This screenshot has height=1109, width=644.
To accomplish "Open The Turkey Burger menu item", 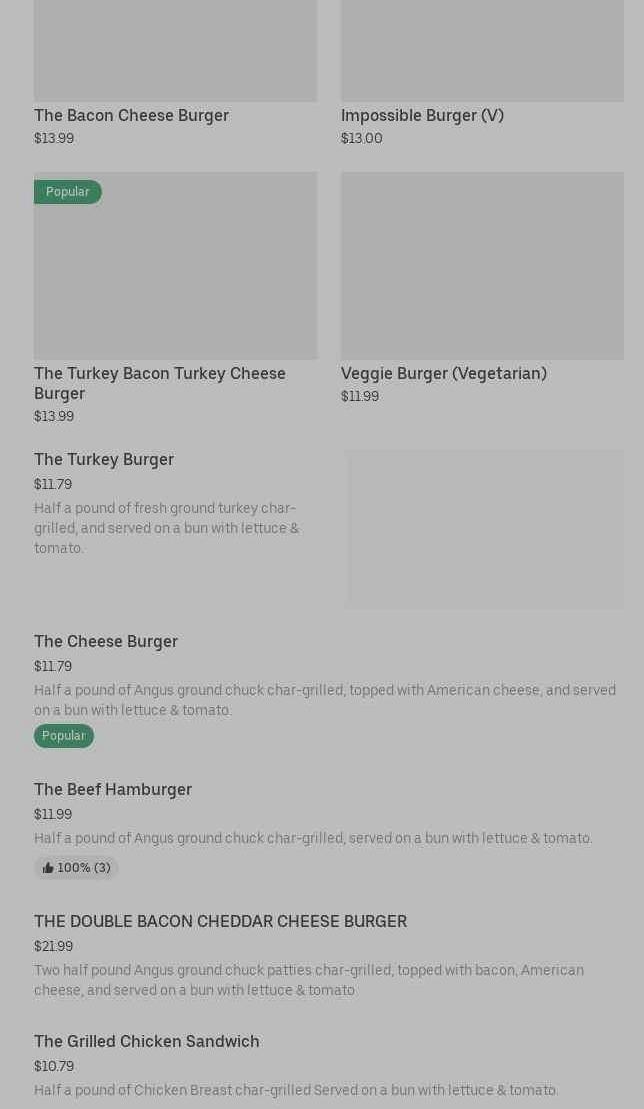I will [104, 459].
